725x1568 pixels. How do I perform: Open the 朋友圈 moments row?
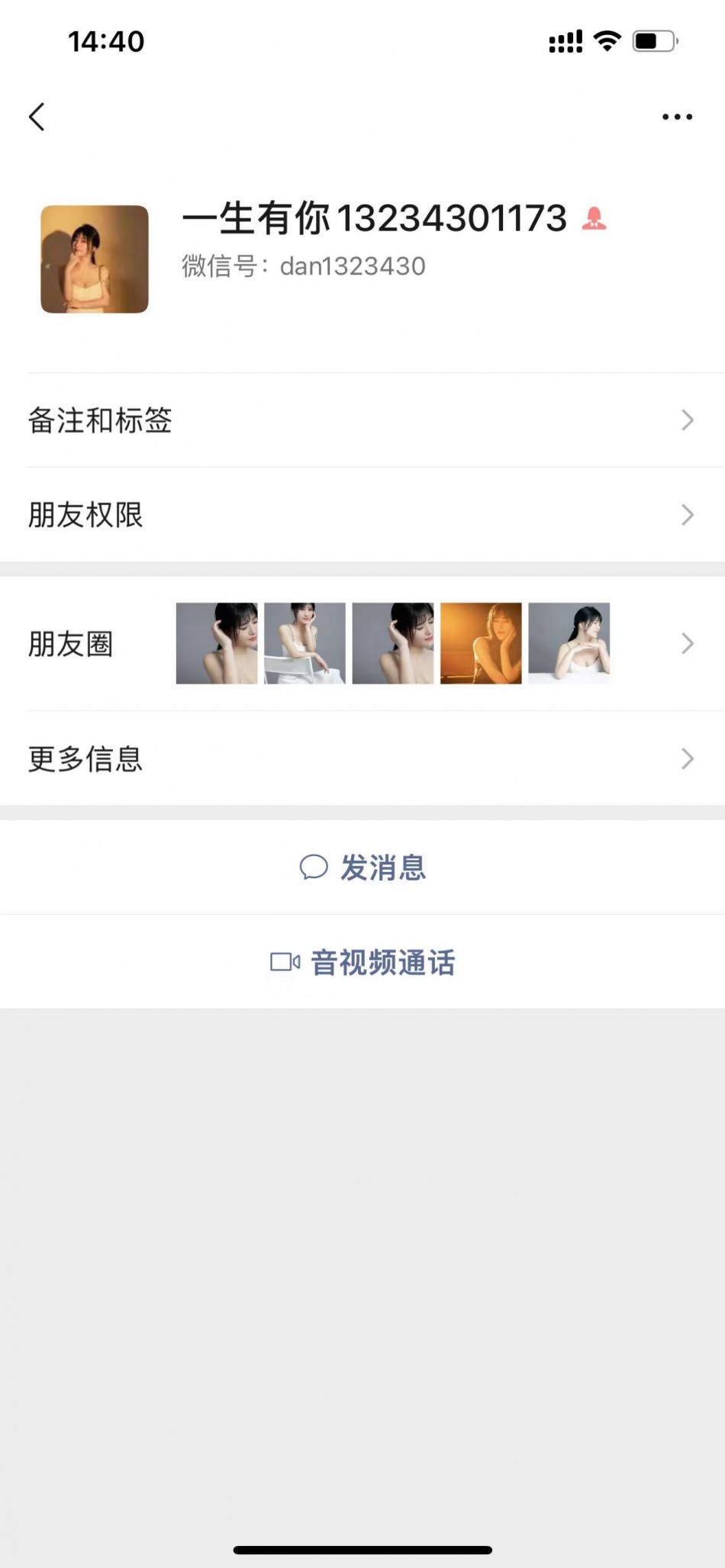pos(362,644)
